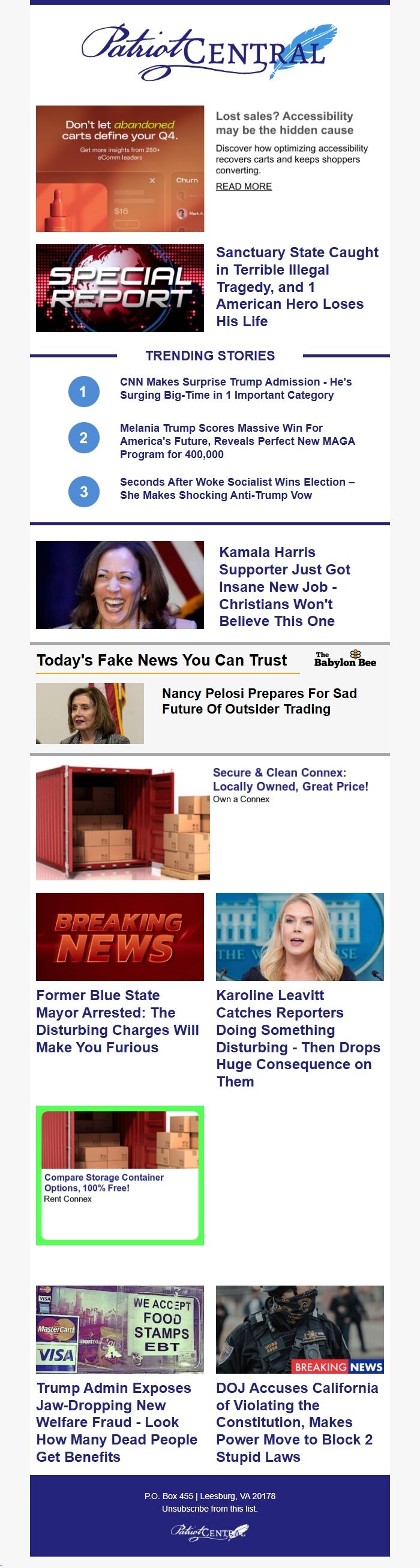Open Melania Trump Scores Massive Win story
The height and width of the screenshot is (1568, 420).
pos(237,441)
